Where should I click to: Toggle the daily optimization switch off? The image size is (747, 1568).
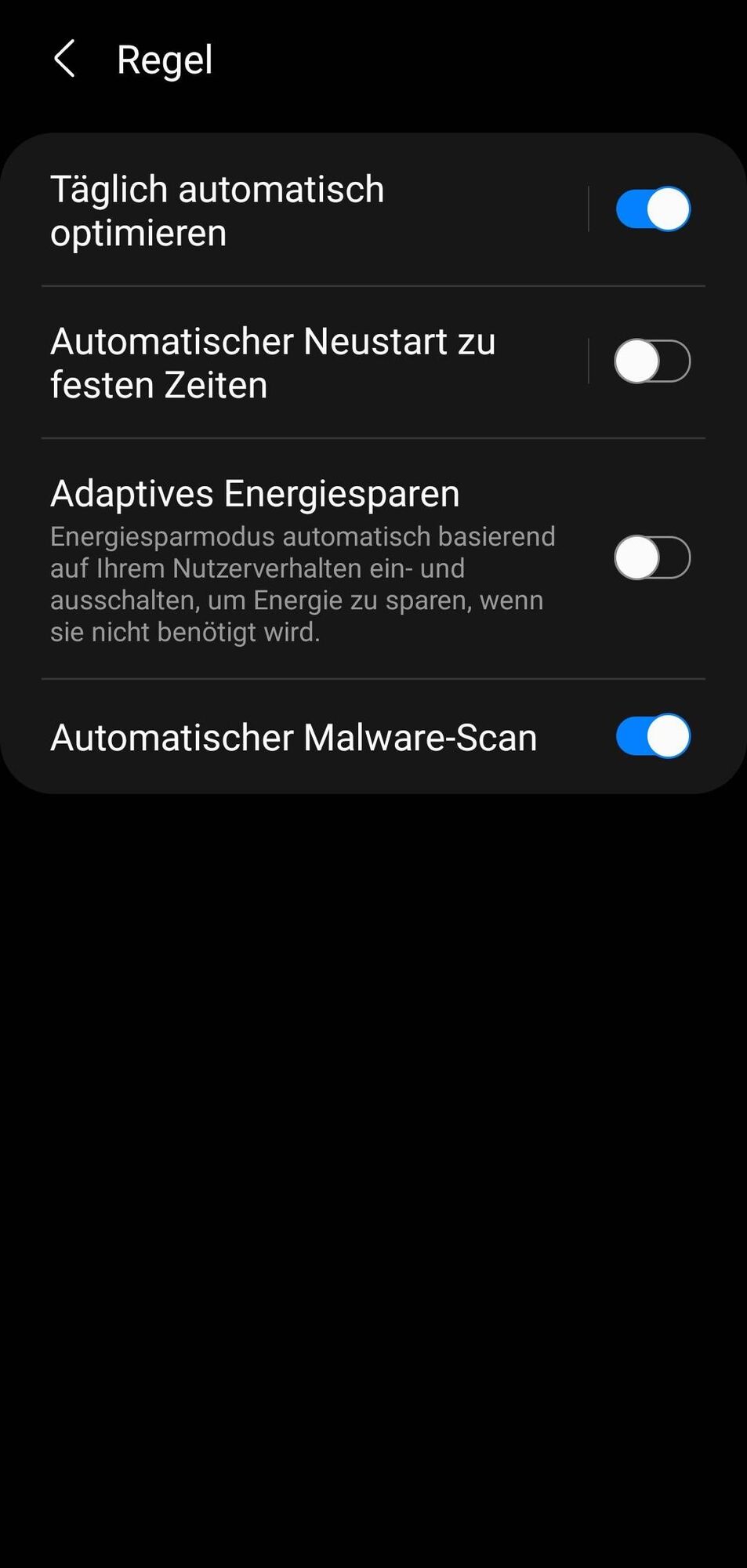[x=650, y=209]
